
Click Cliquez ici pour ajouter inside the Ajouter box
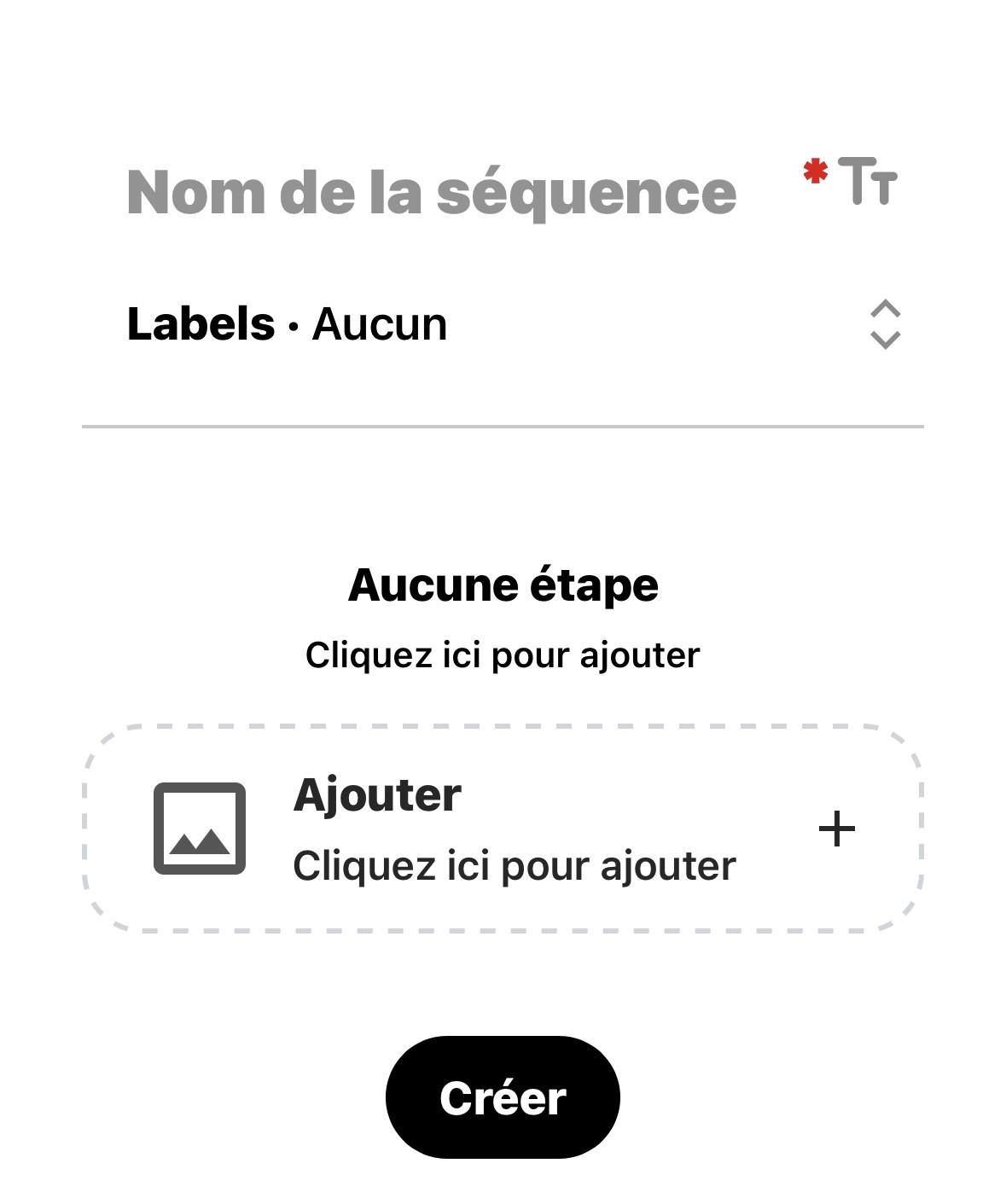click(x=513, y=867)
